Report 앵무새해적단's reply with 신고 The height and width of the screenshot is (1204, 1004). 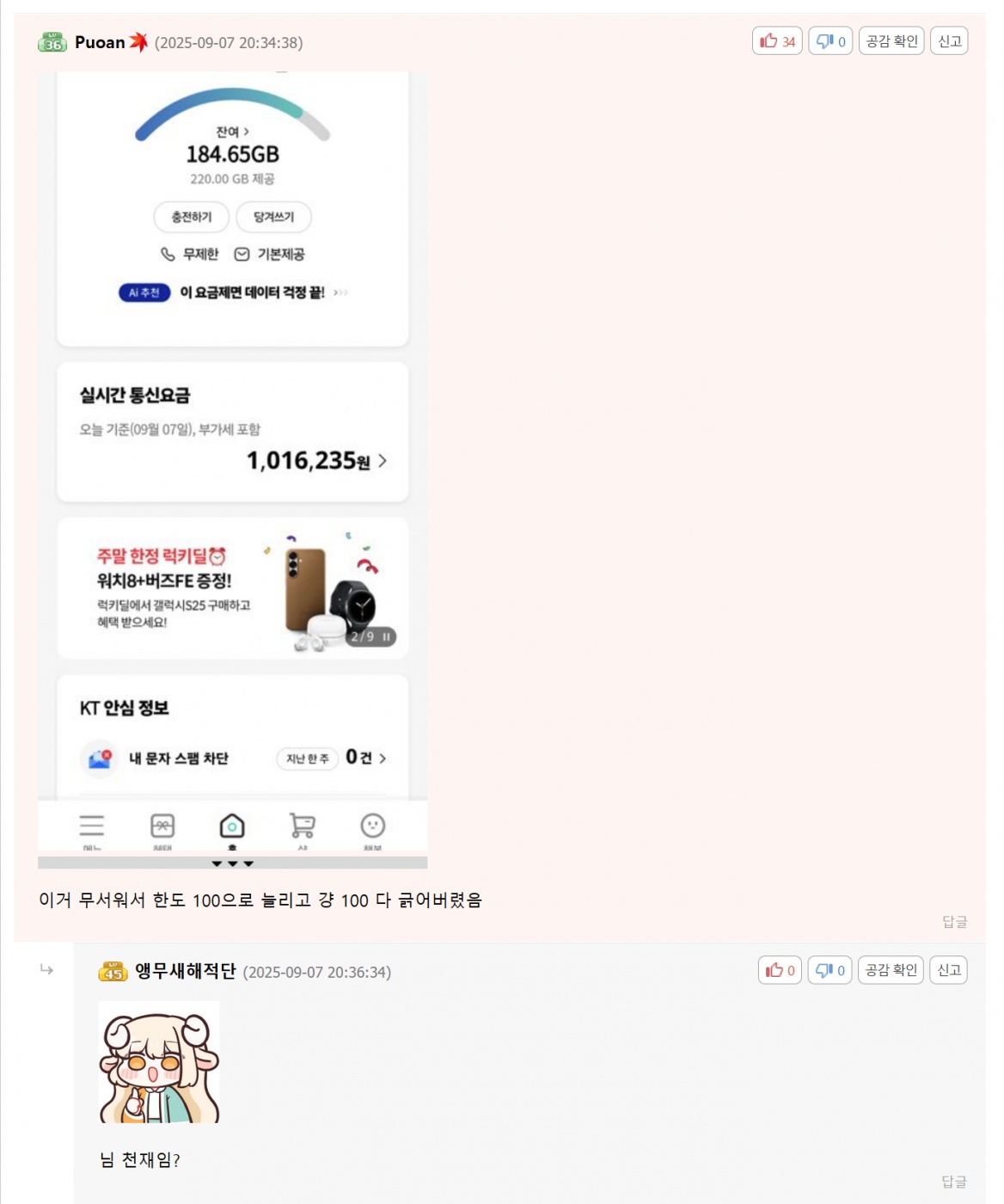(948, 970)
